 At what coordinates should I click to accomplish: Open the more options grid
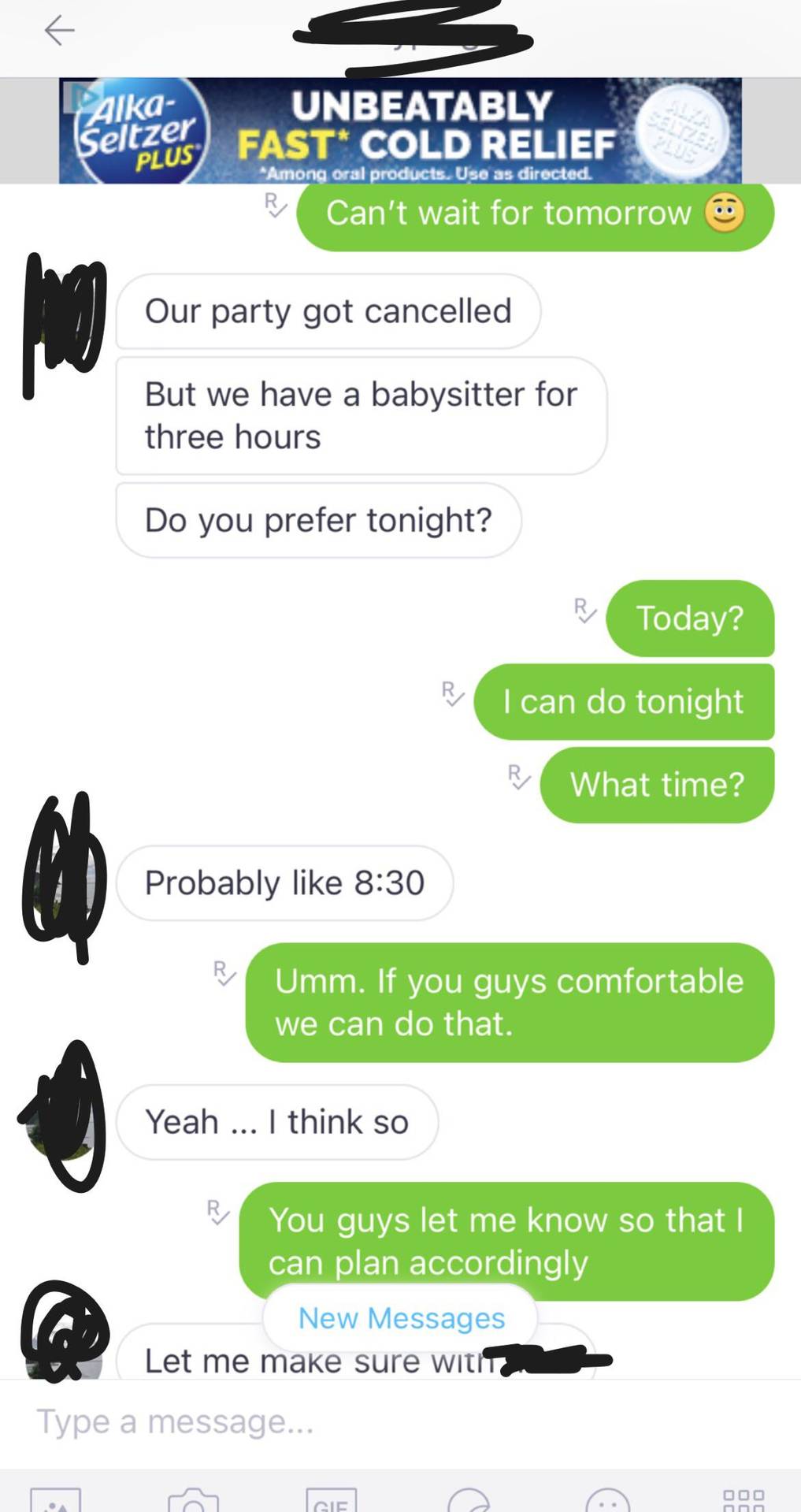click(x=744, y=1498)
